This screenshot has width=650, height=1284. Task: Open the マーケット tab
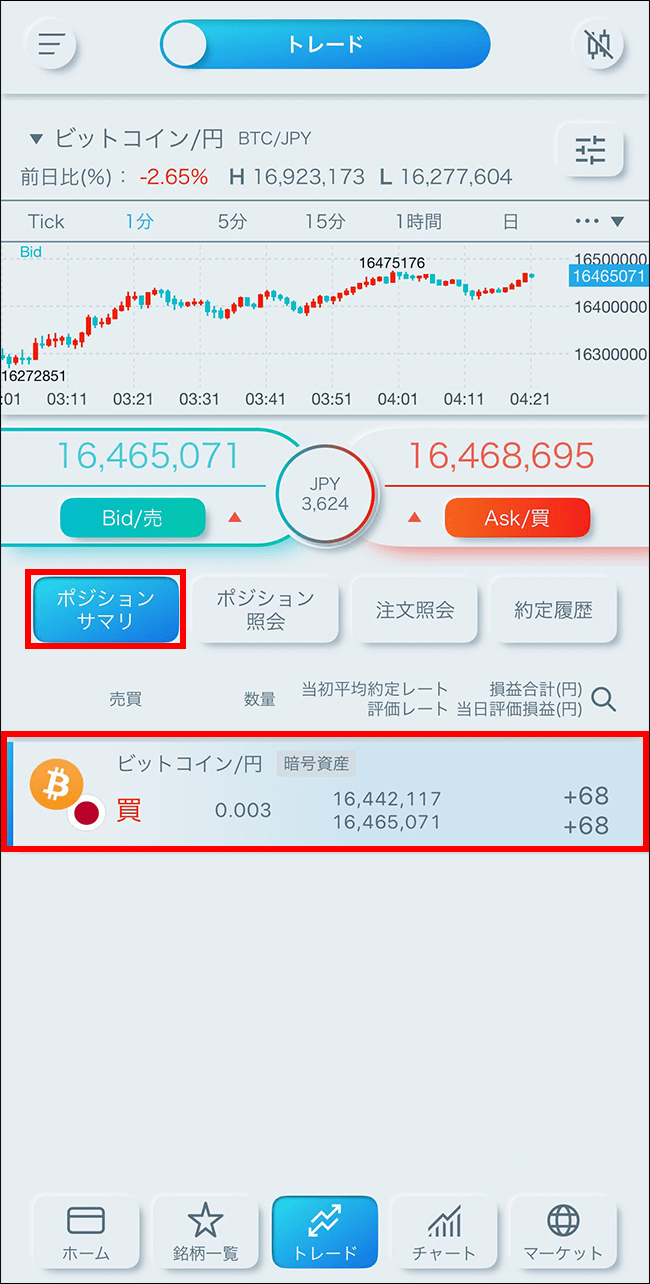(x=563, y=1232)
